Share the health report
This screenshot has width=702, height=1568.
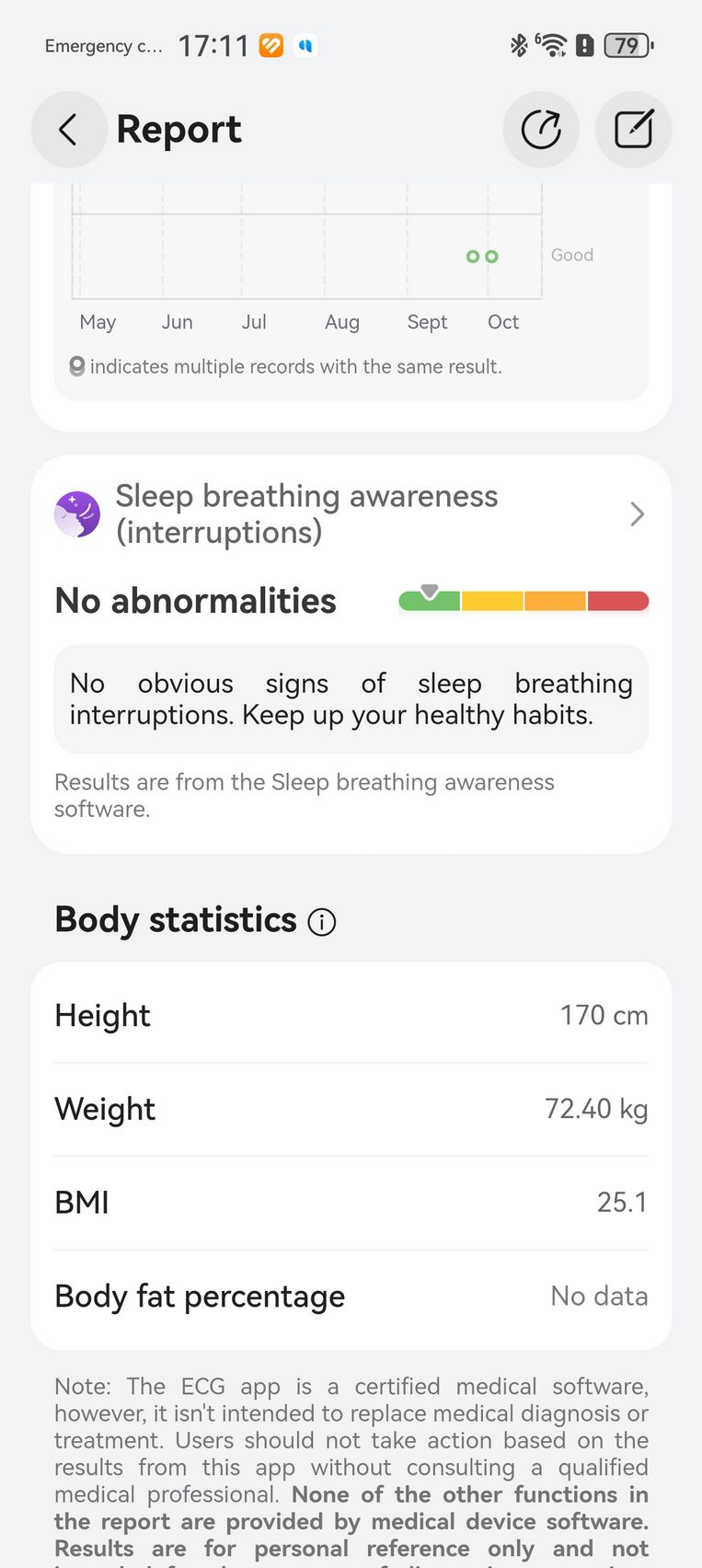coord(541,130)
